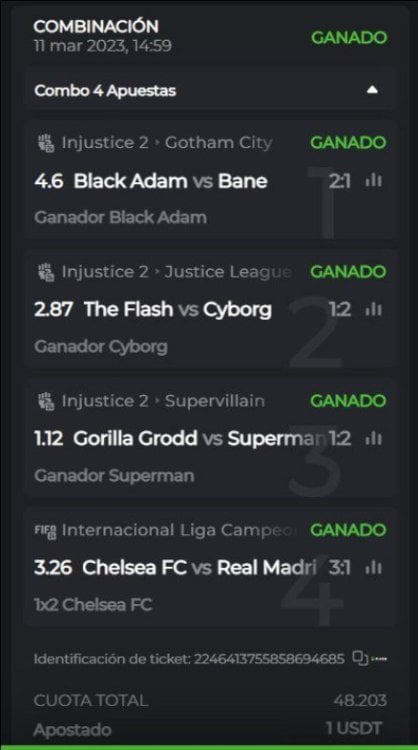
Task: Open stats for Black Adam vs Bane
Action: click(374, 180)
